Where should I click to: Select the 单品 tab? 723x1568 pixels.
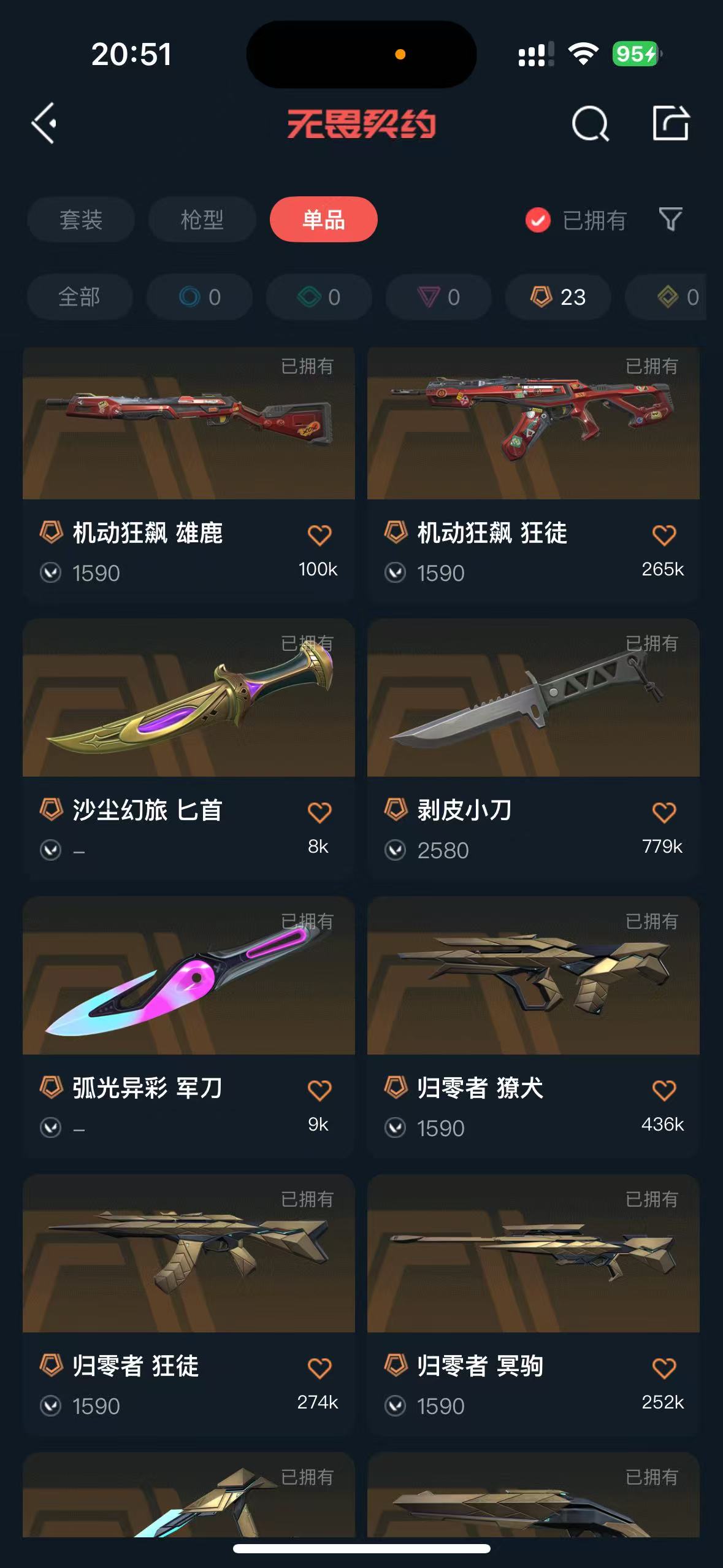coord(323,220)
